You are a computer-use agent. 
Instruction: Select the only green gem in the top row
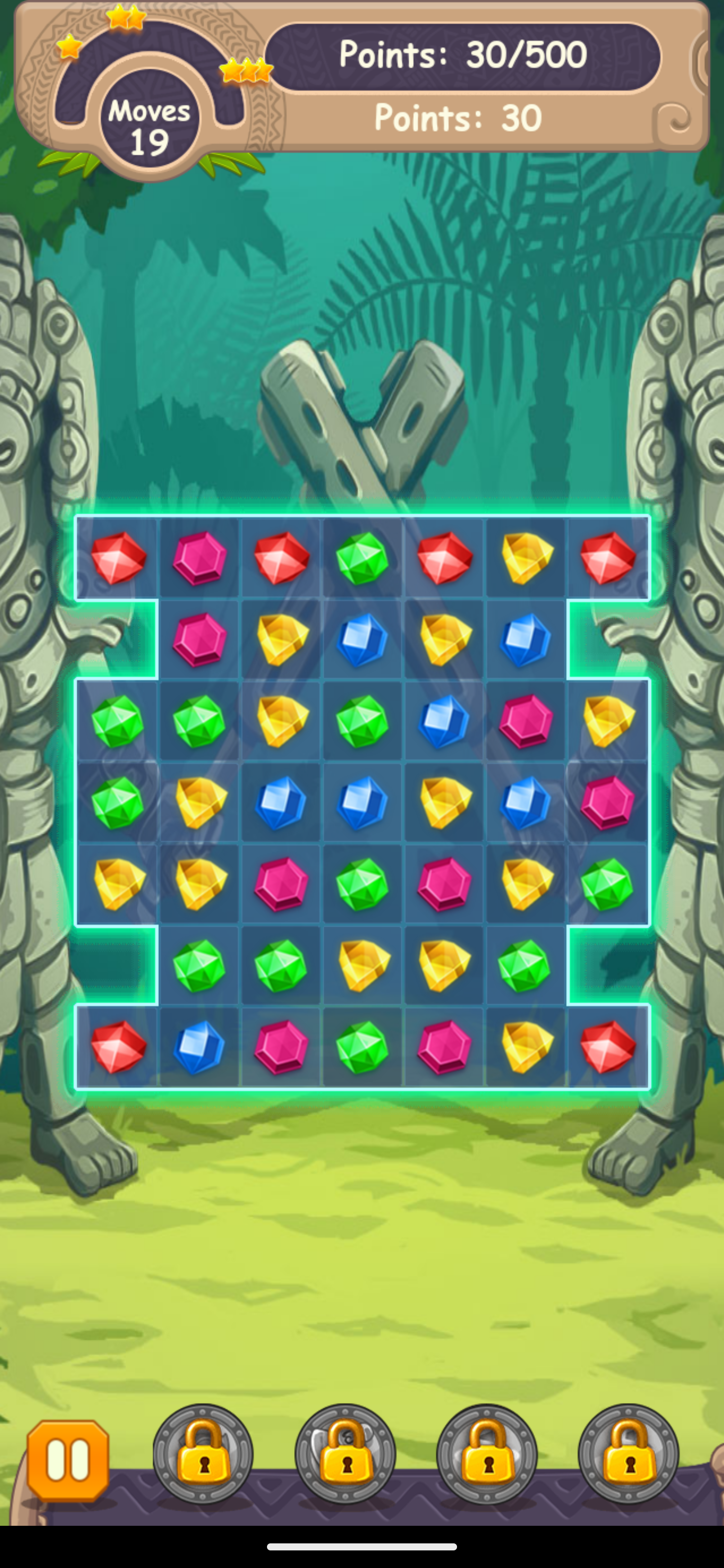[363, 557]
